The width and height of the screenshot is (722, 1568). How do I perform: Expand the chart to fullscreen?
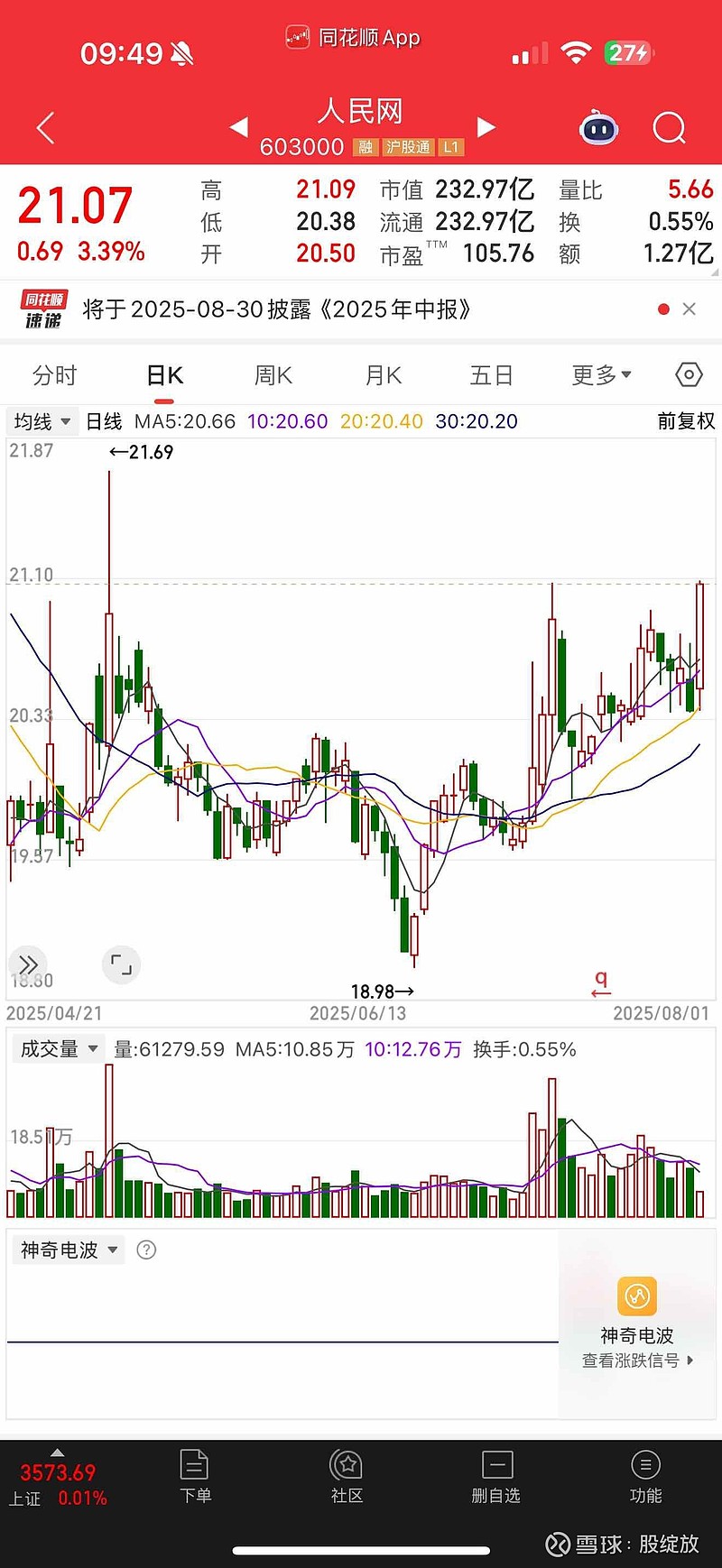point(121,964)
